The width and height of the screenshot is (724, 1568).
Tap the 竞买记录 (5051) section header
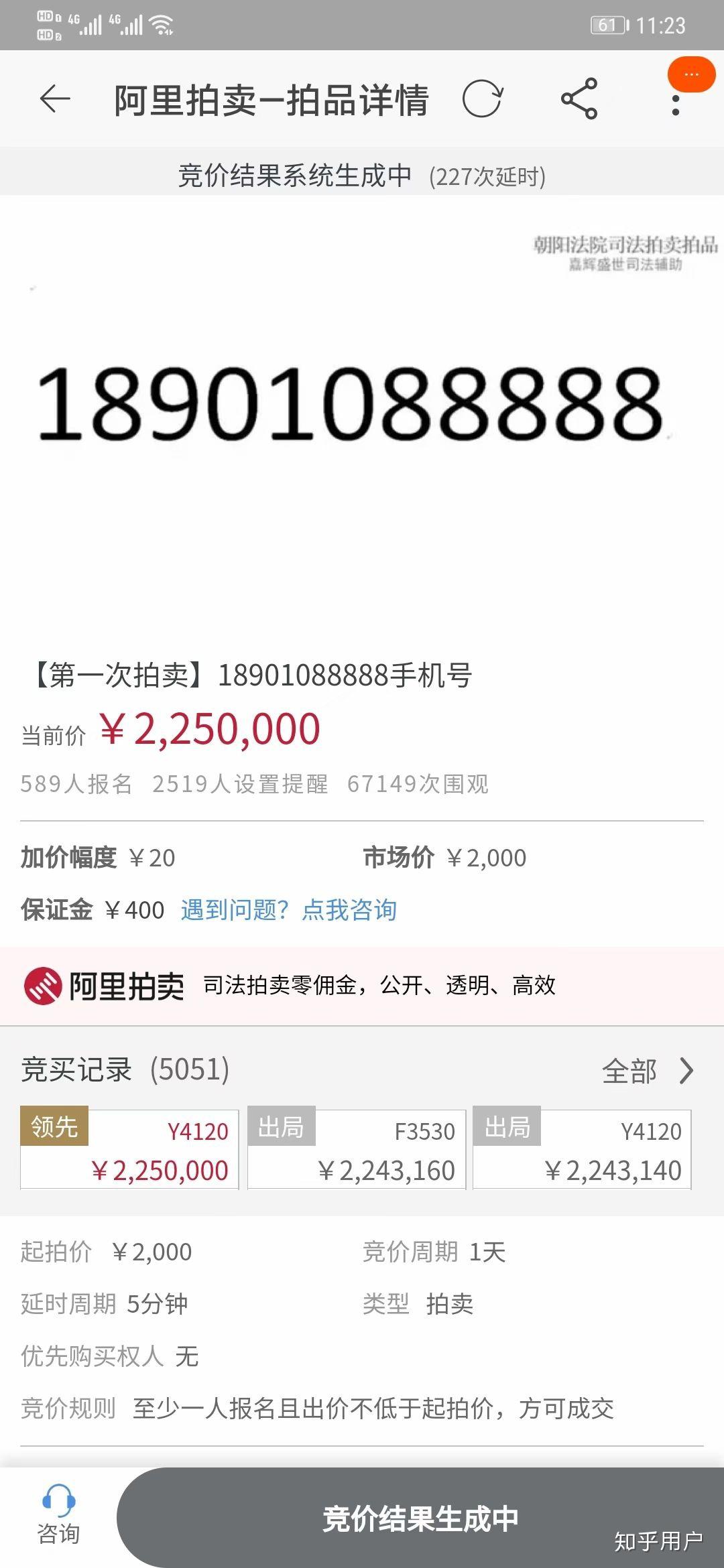click(x=124, y=1069)
